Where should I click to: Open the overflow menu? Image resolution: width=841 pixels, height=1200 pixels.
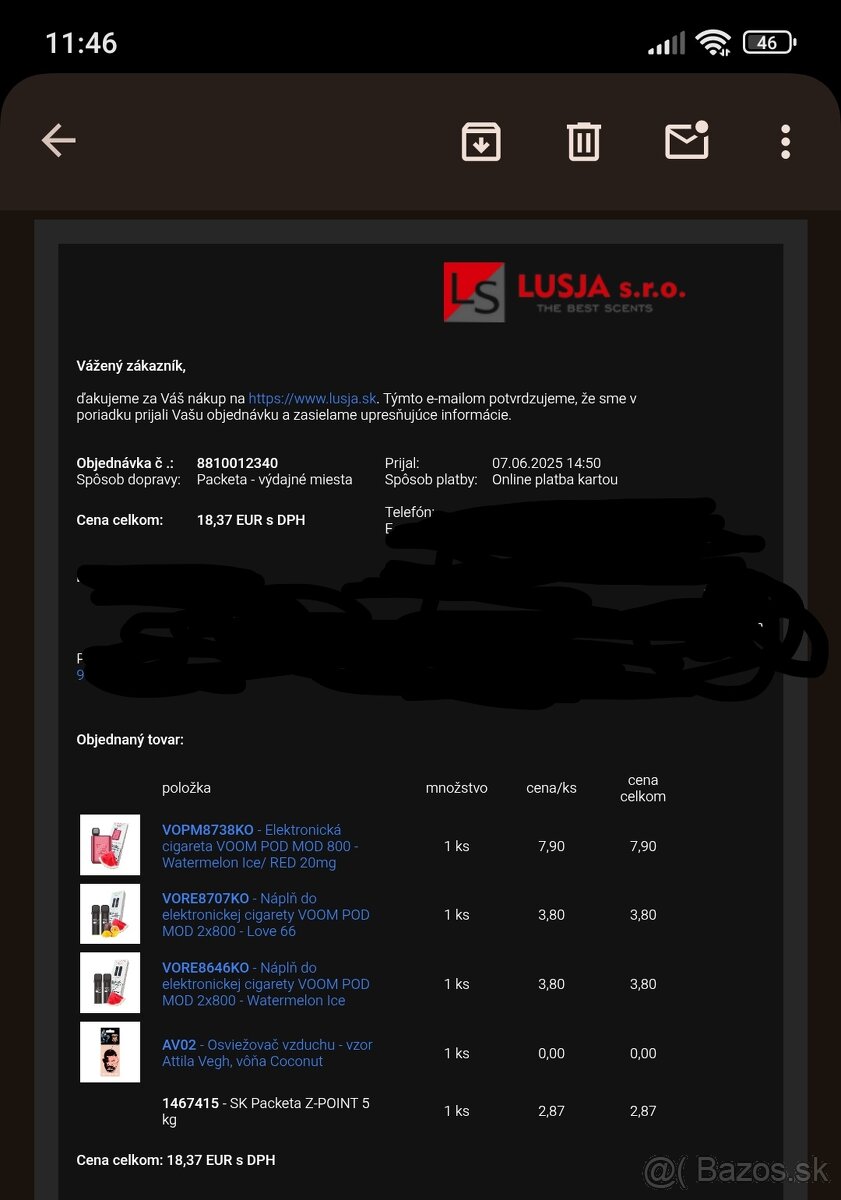[x=785, y=142]
